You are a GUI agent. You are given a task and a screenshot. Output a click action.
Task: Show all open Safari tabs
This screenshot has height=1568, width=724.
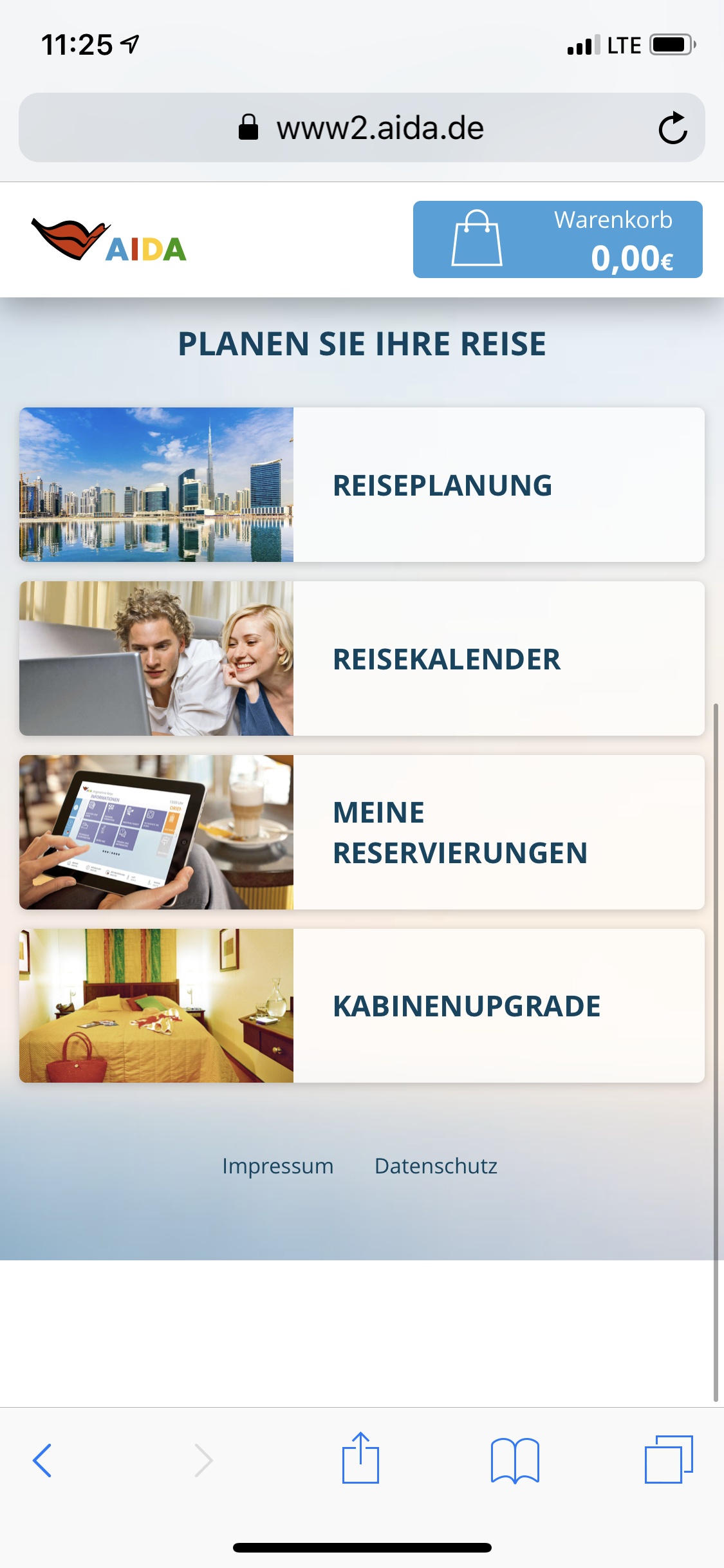coord(669,1460)
